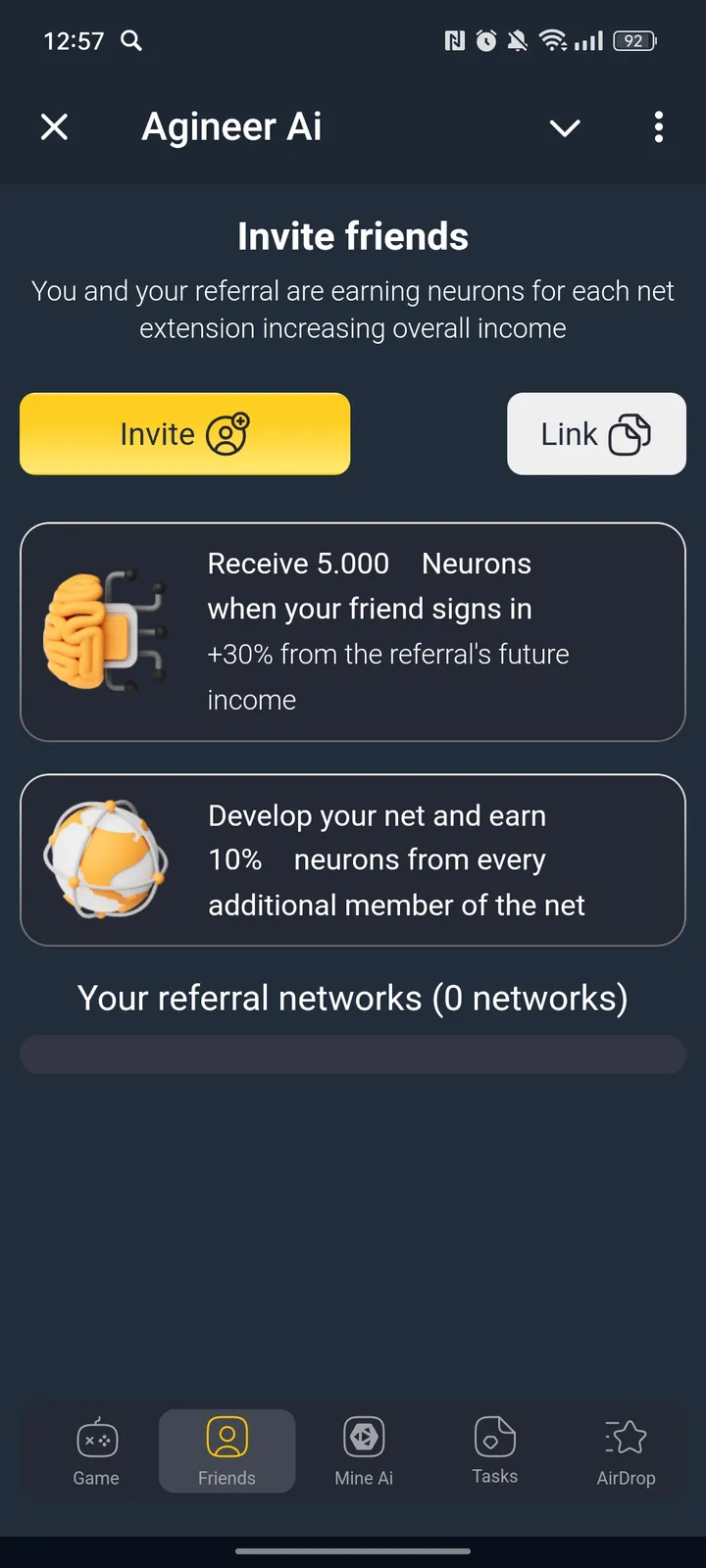Switch to the Game tab
The image size is (706, 1568).
pos(96,1452)
